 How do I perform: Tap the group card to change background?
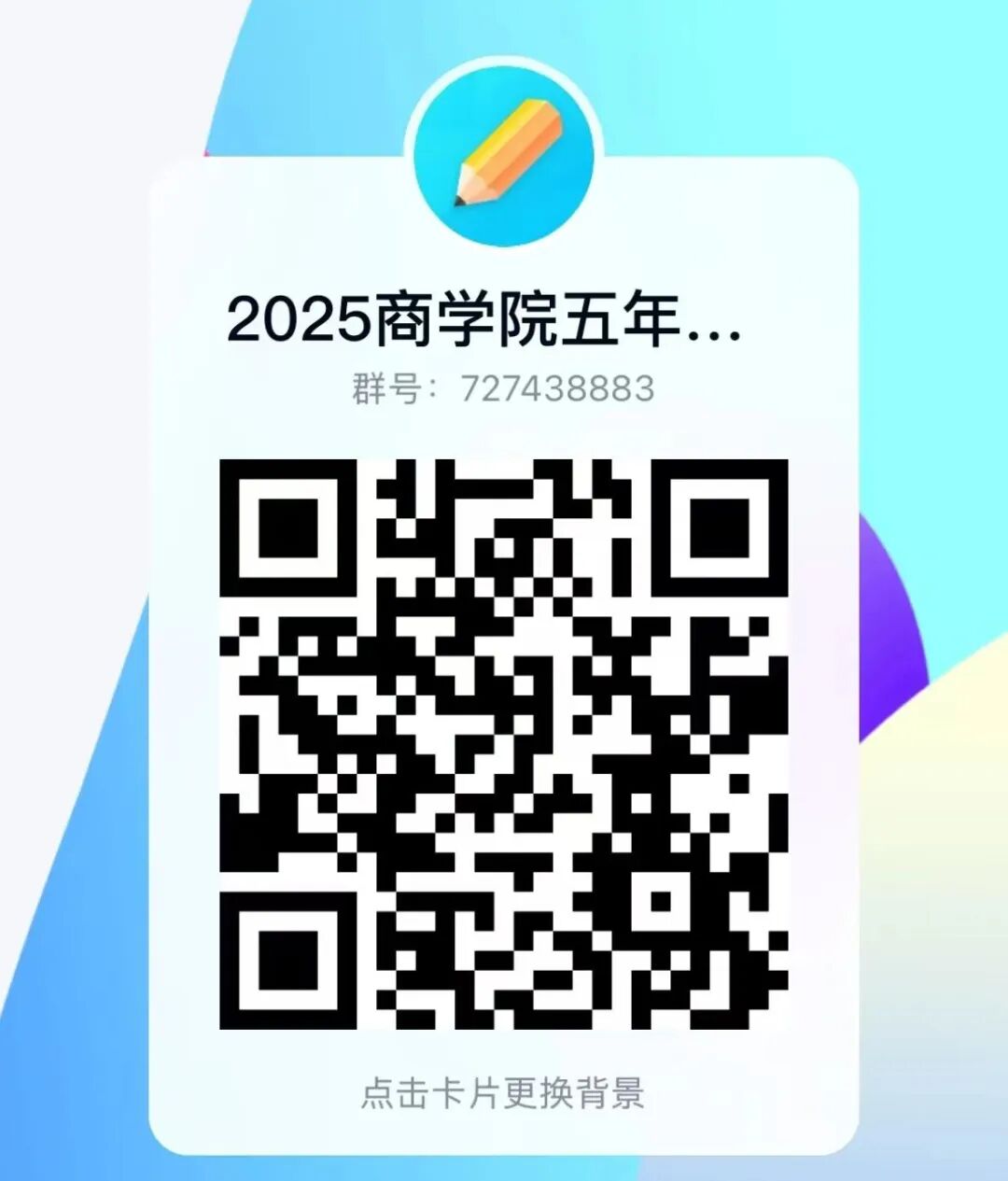[x=503, y=1093]
